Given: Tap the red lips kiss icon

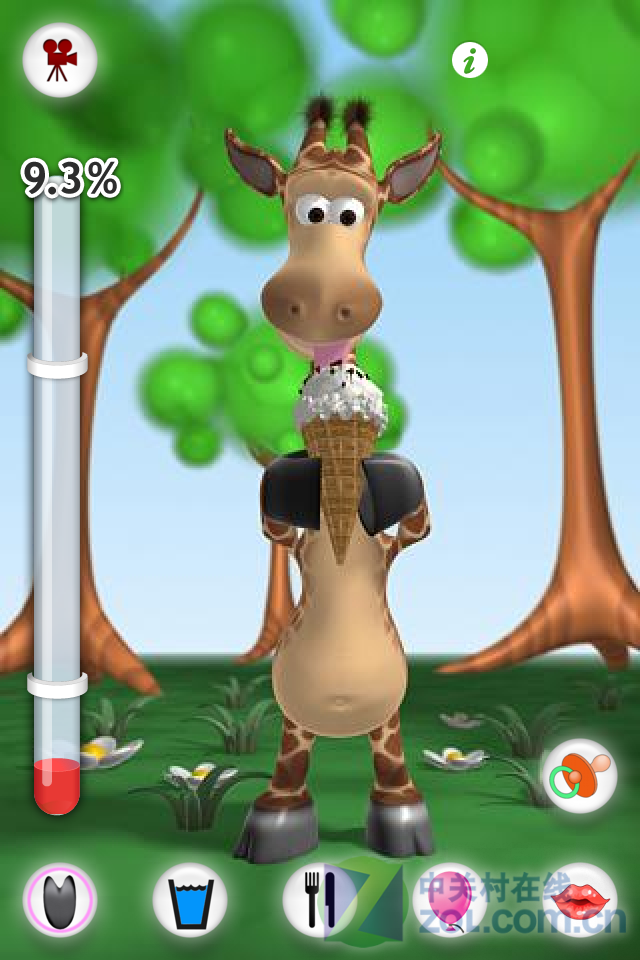Looking at the screenshot, I should click(579, 900).
